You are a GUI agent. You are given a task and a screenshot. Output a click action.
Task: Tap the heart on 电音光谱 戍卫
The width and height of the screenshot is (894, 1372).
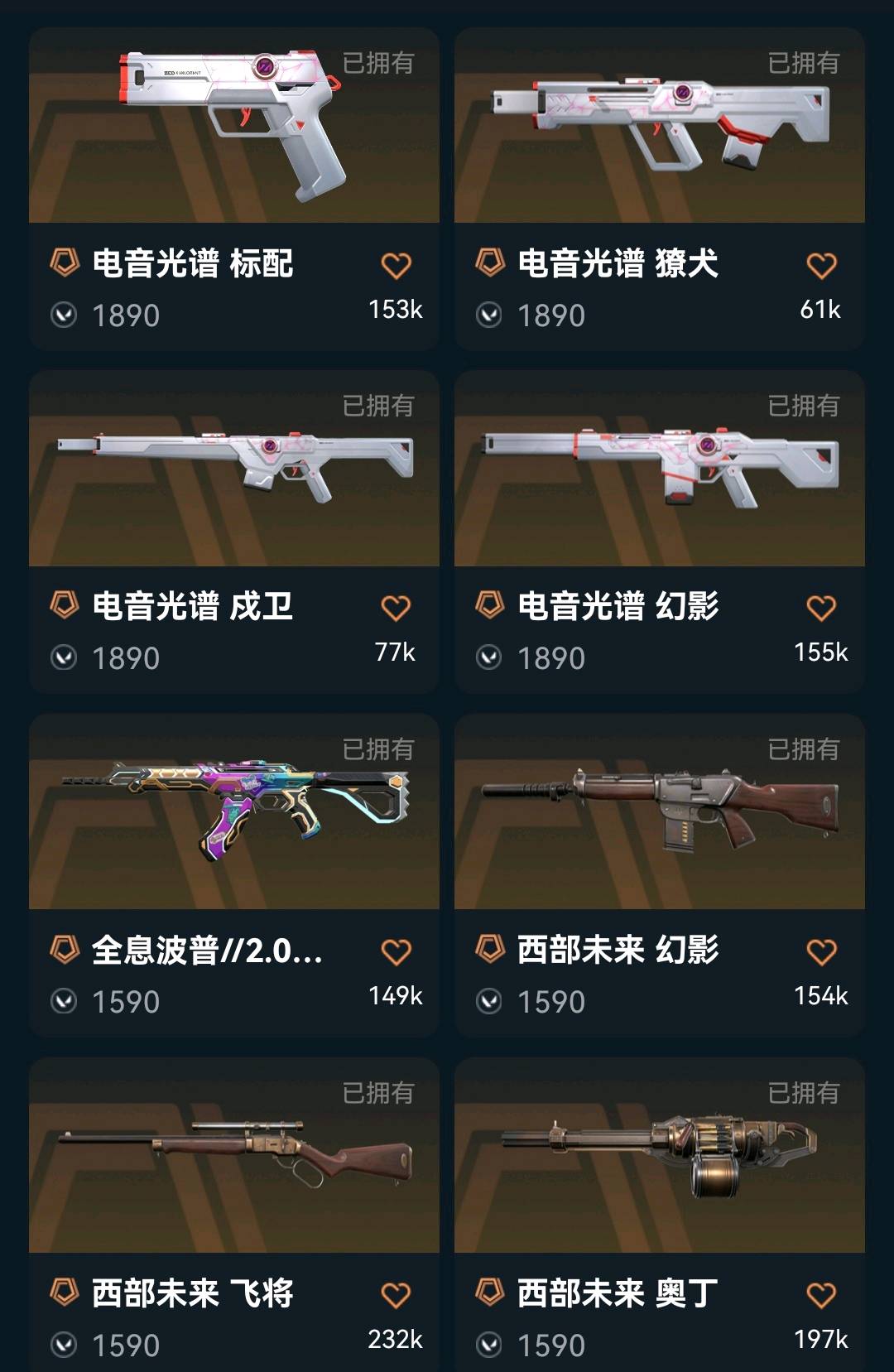click(396, 609)
